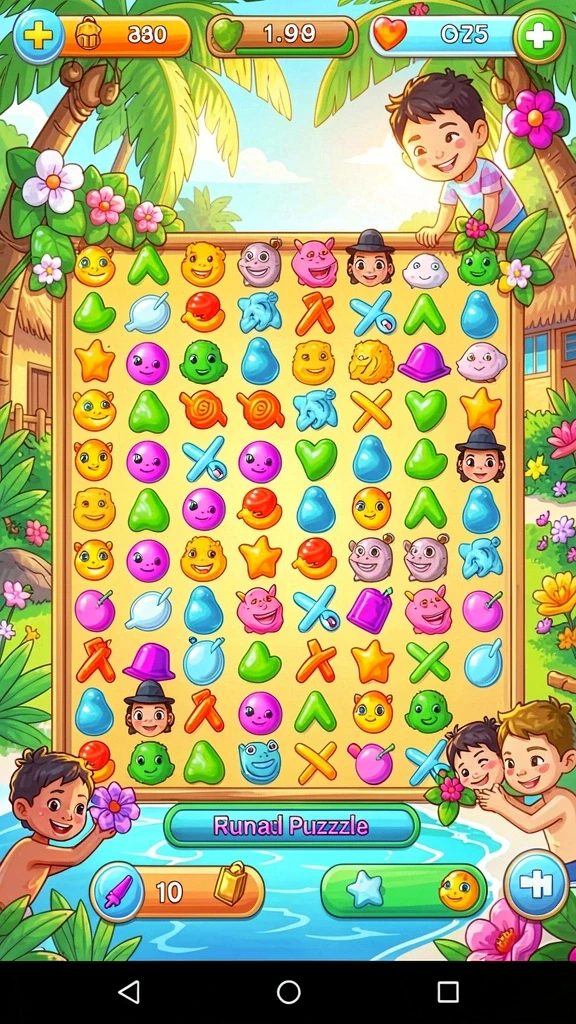Image resolution: width=576 pixels, height=1024 pixels.
Task: Open recent apps with the square button
Action: [x=447, y=992]
